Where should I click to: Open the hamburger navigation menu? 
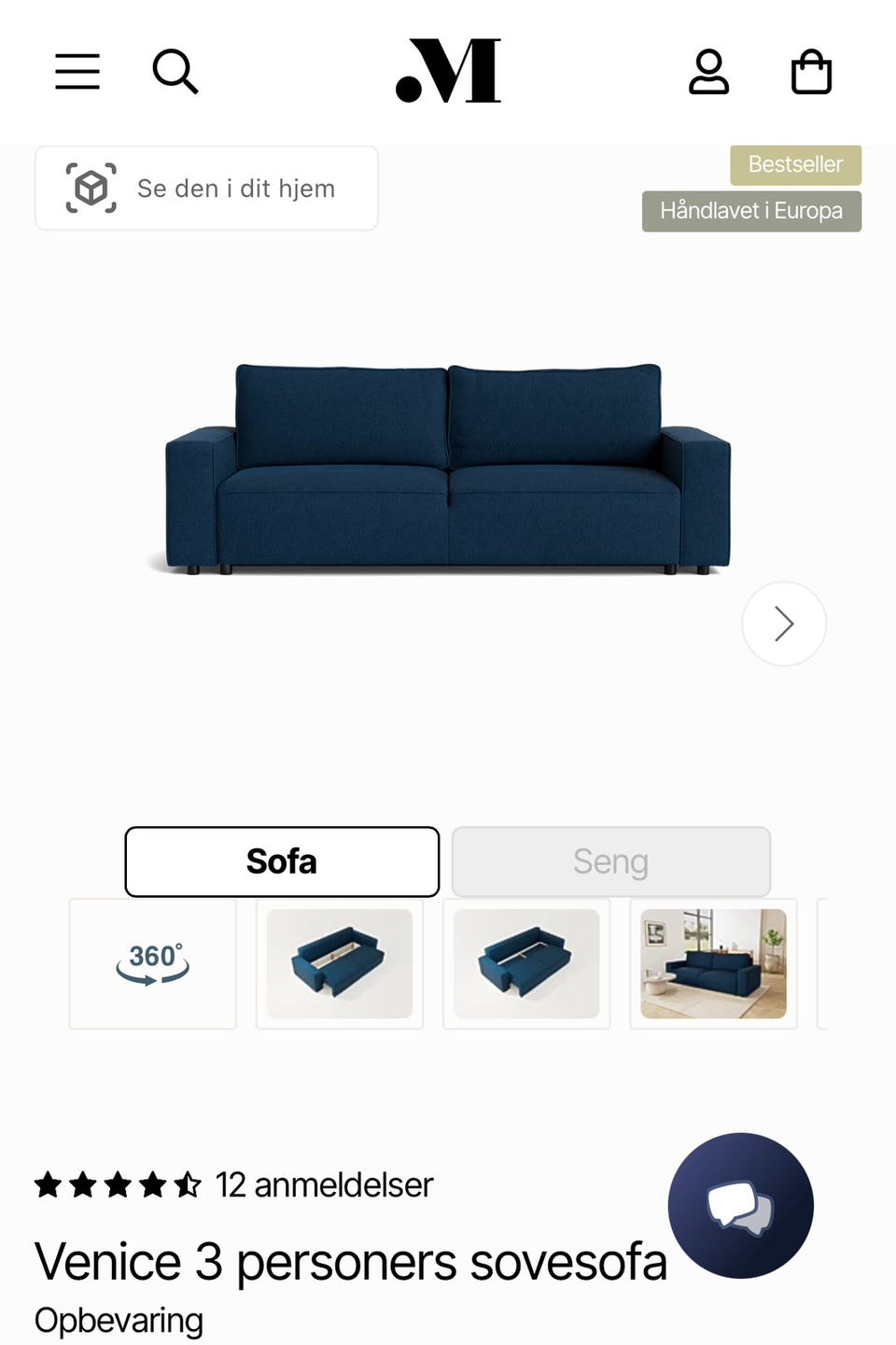pyautogui.click(x=77, y=71)
